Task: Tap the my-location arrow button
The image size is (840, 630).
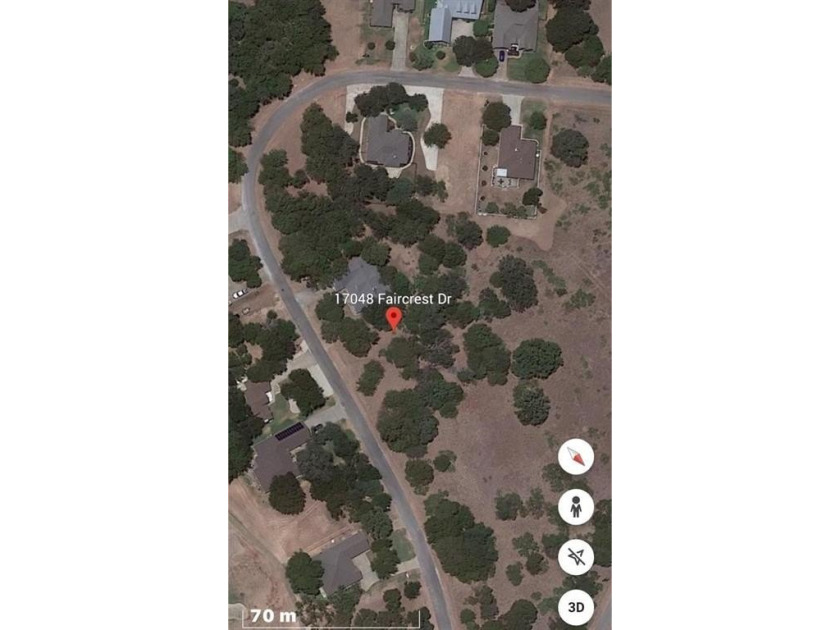Action: pos(576,557)
